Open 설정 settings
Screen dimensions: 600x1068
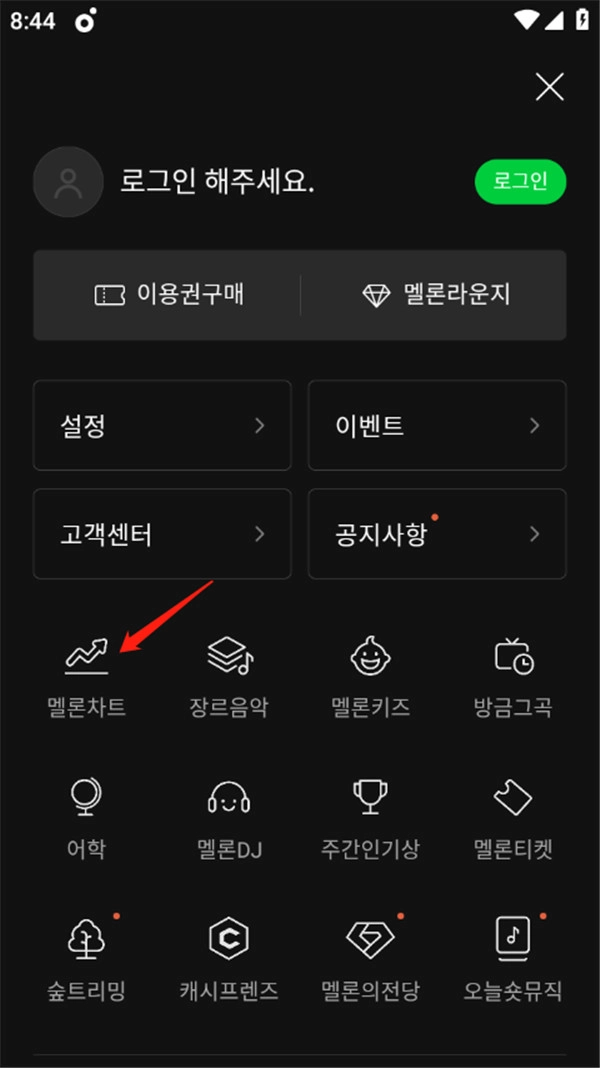click(162, 426)
